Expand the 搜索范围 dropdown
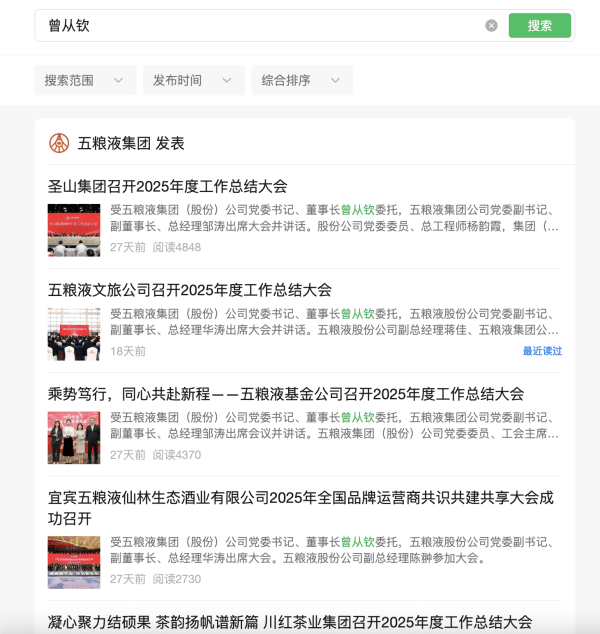Viewport: 600px width, 634px height. coord(84,80)
